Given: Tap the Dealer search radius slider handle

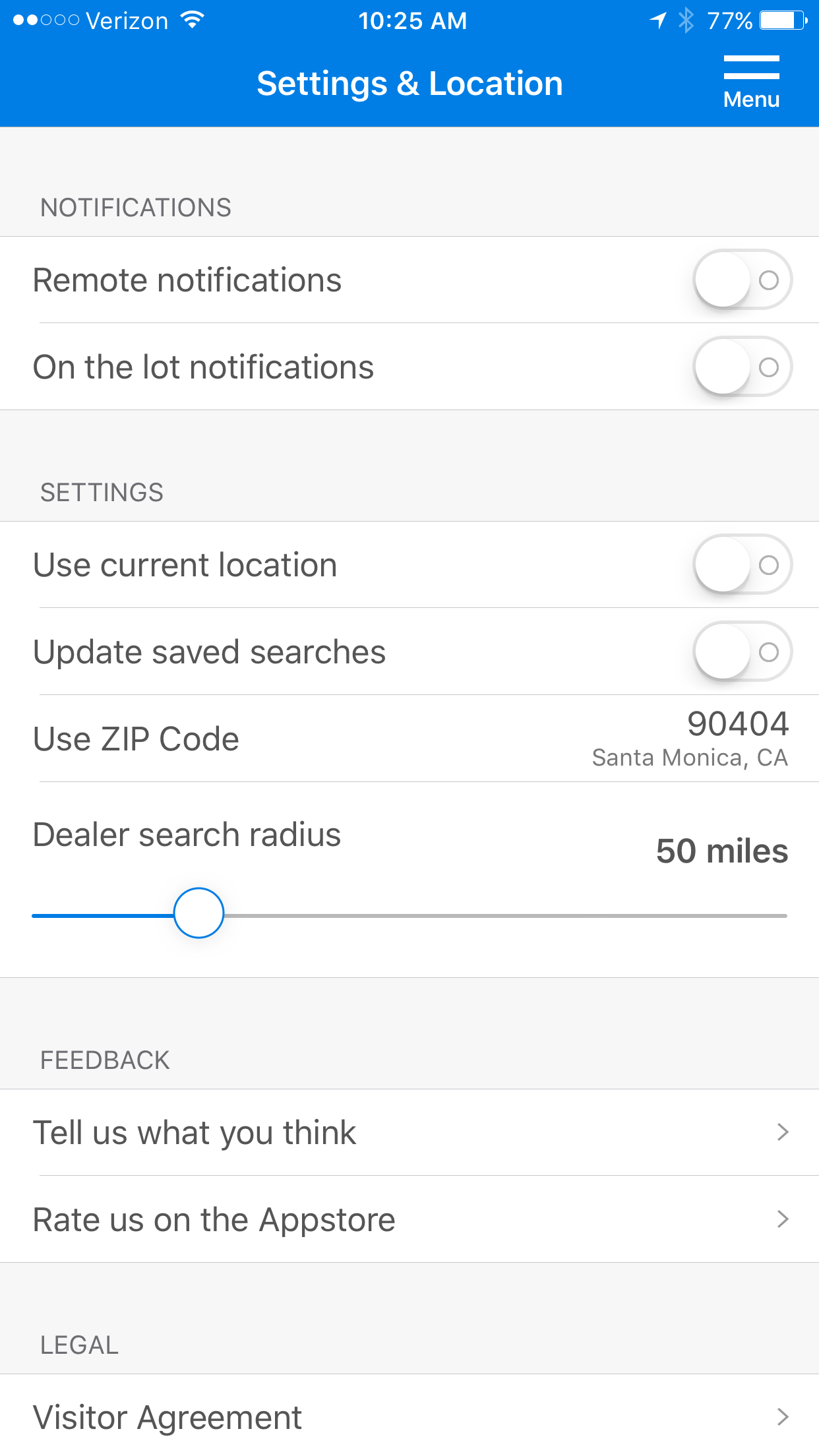Looking at the screenshot, I should point(198,913).
